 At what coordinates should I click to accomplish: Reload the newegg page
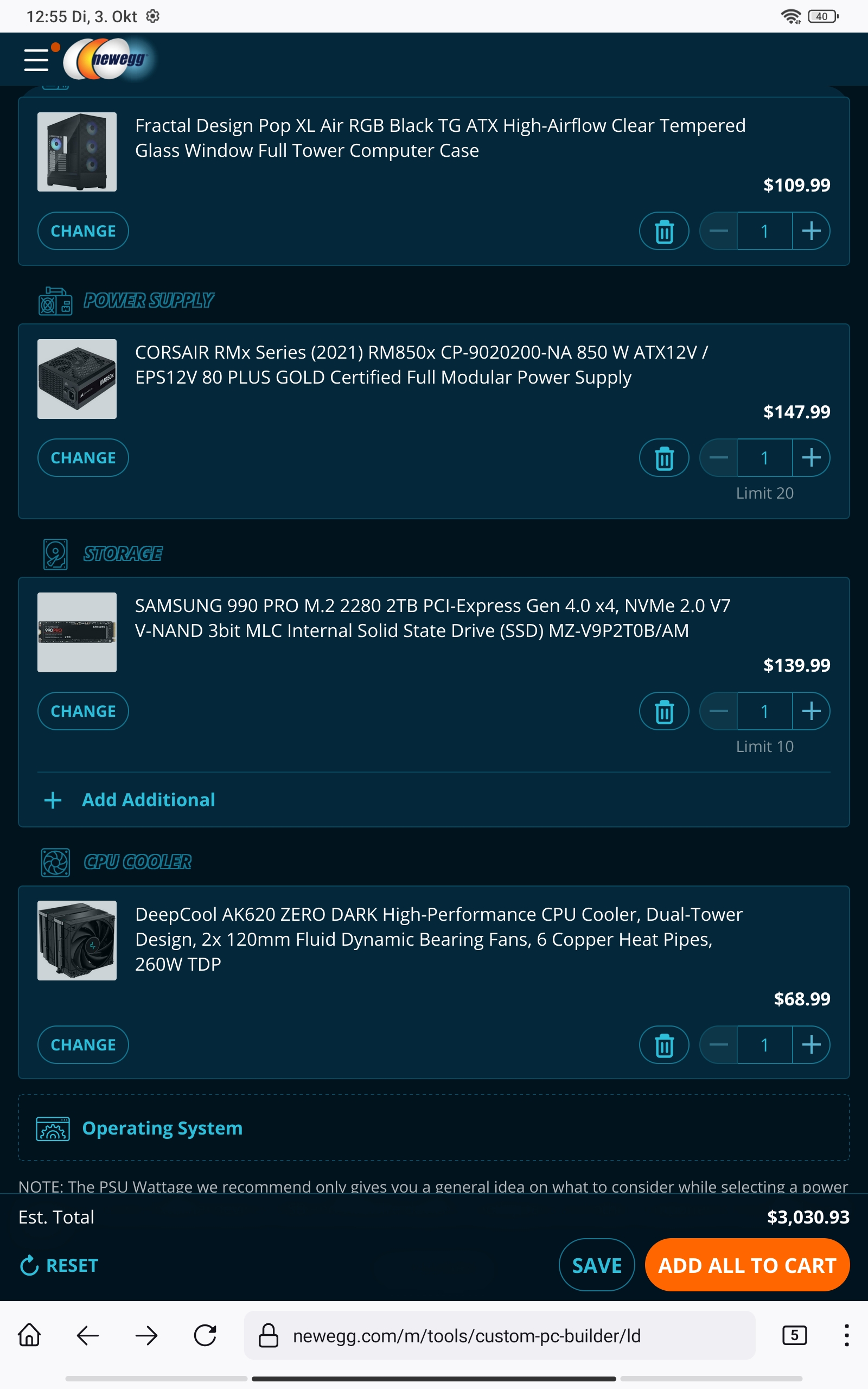(205, 1335)
